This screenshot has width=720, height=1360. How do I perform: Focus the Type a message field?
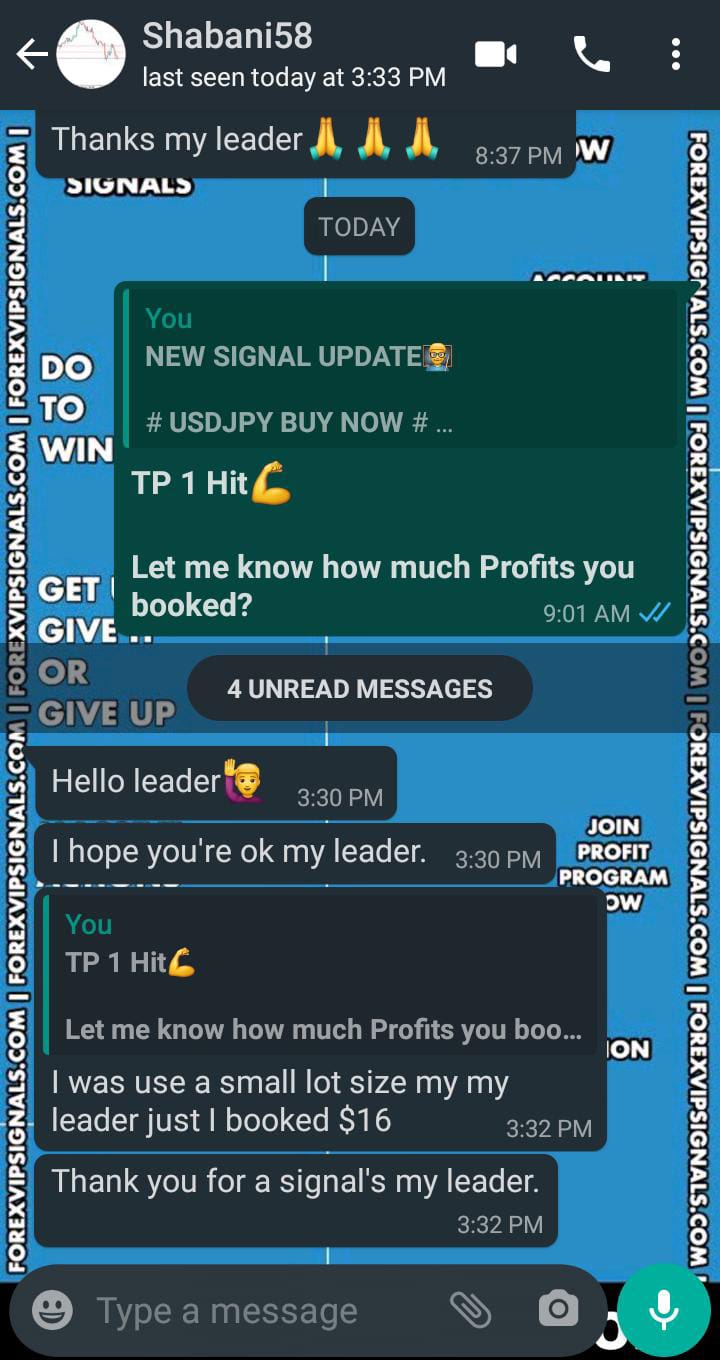[260, 1310]
